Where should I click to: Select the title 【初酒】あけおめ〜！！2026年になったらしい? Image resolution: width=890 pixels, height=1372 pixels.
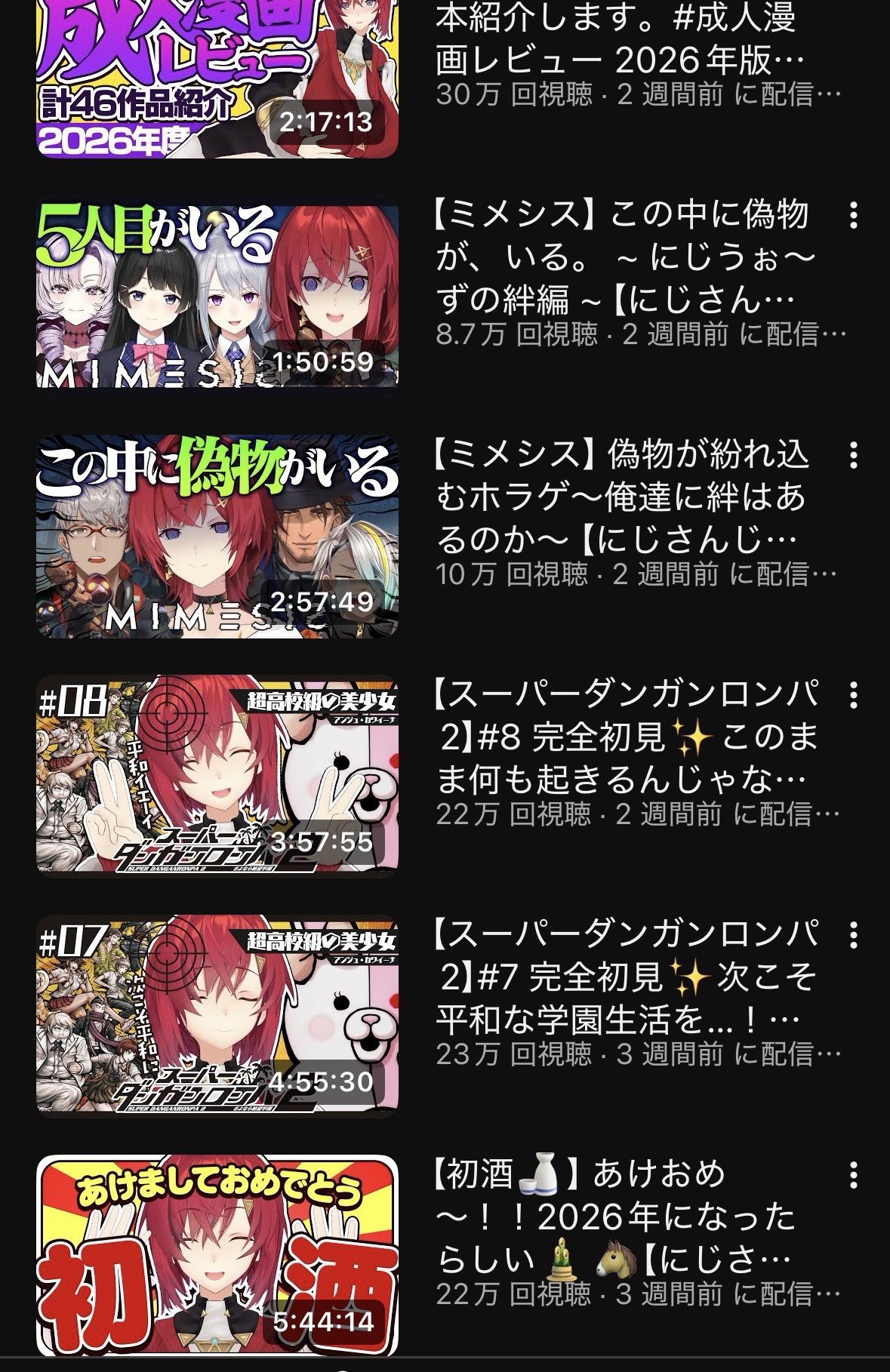pyautogui.click(x=615, y=1216)
